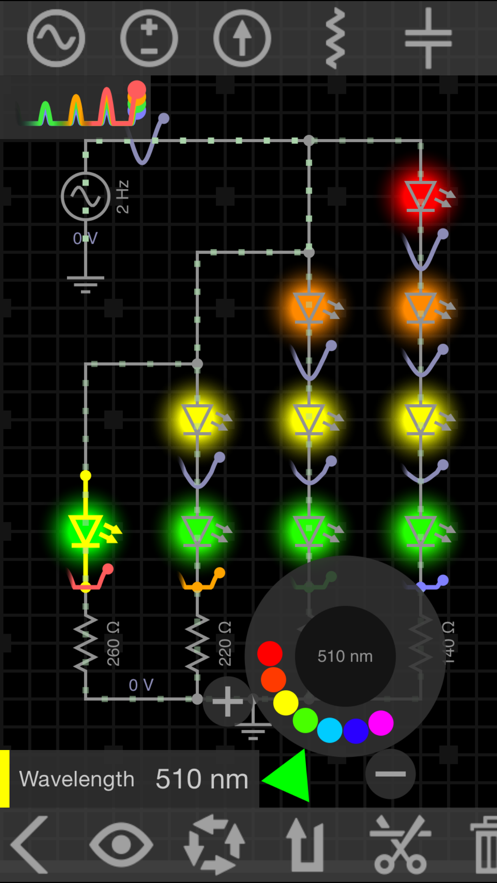497x883 pixels.
Task: Add a capacitor component
Action: [428, 38]
